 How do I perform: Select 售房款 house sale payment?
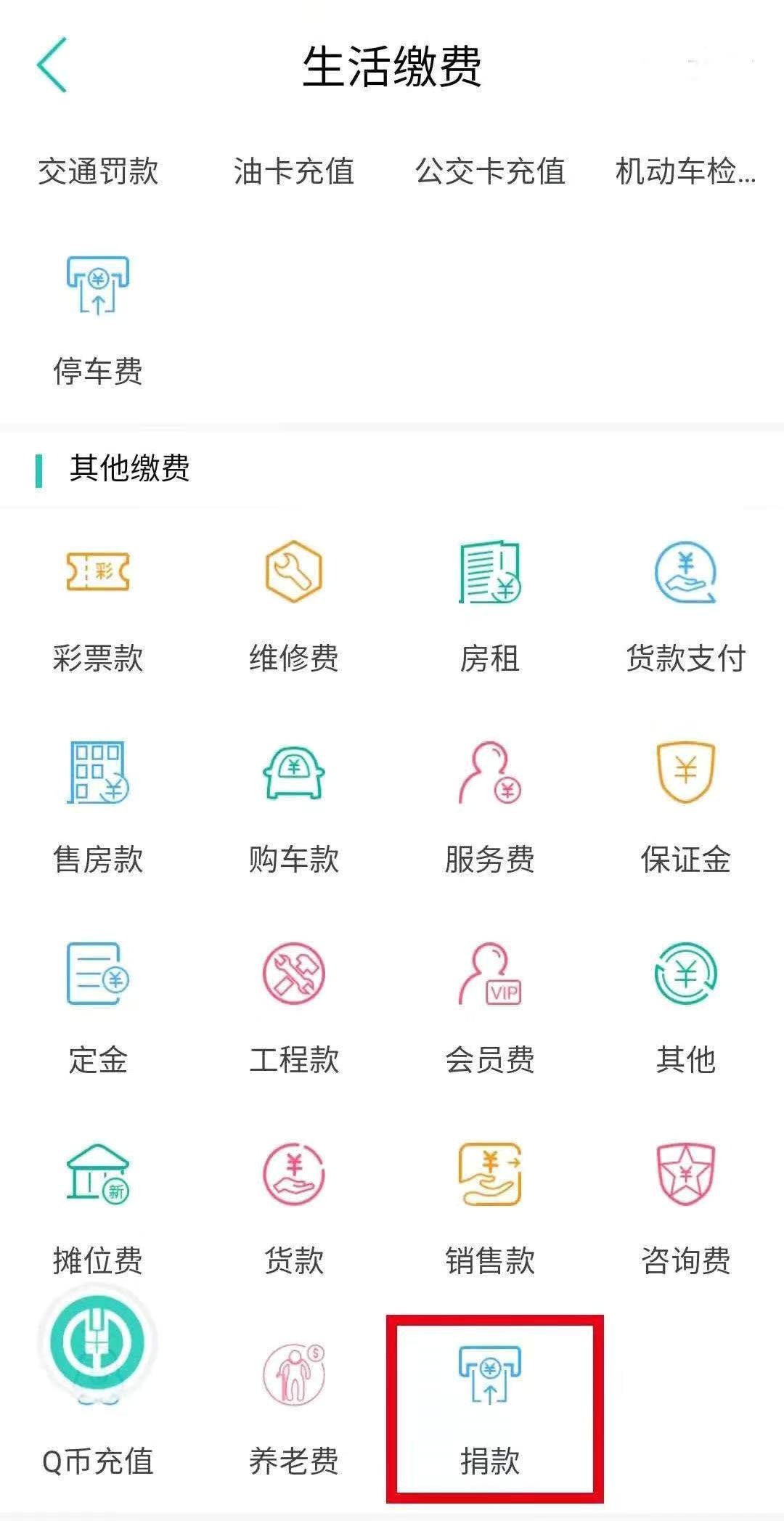98,807
